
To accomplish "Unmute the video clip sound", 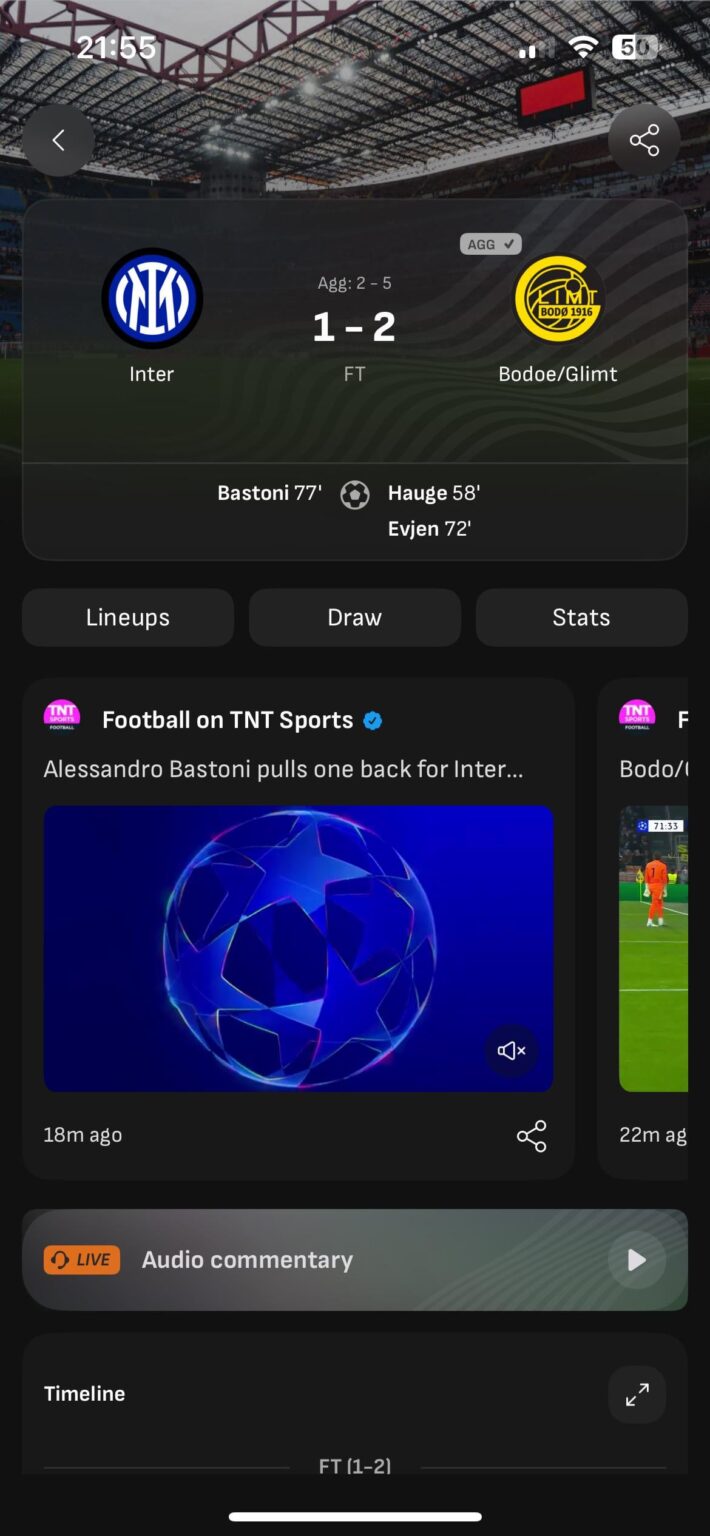I will [x=511, y=1050].
